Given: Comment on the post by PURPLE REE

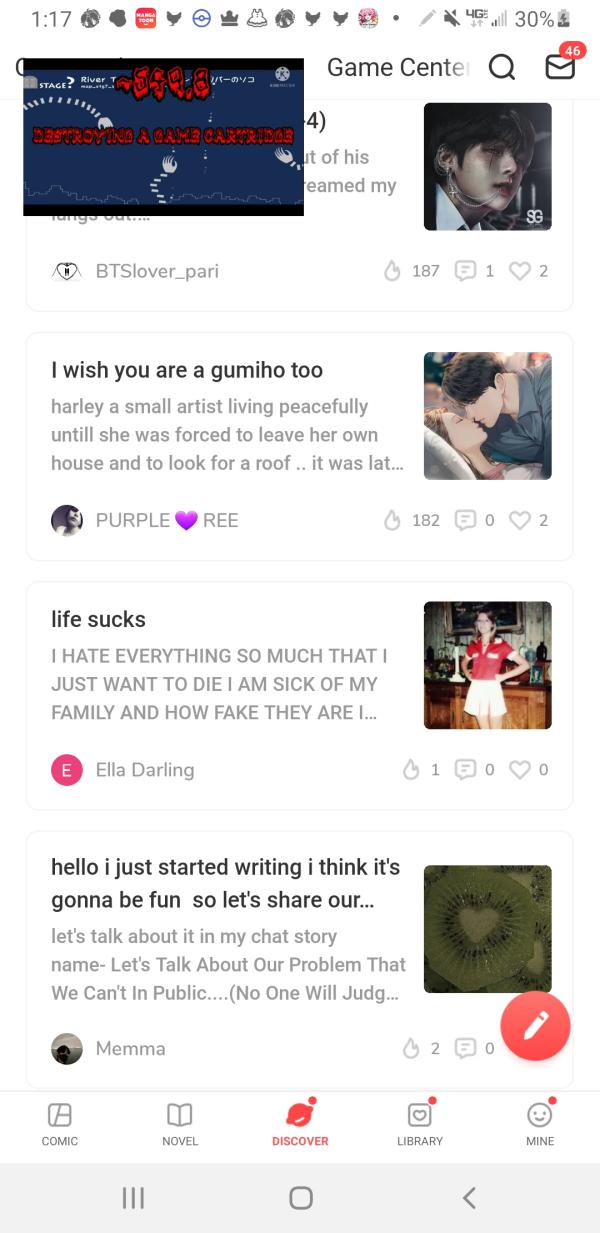Looking at the screenshot, I should point(466,520).
